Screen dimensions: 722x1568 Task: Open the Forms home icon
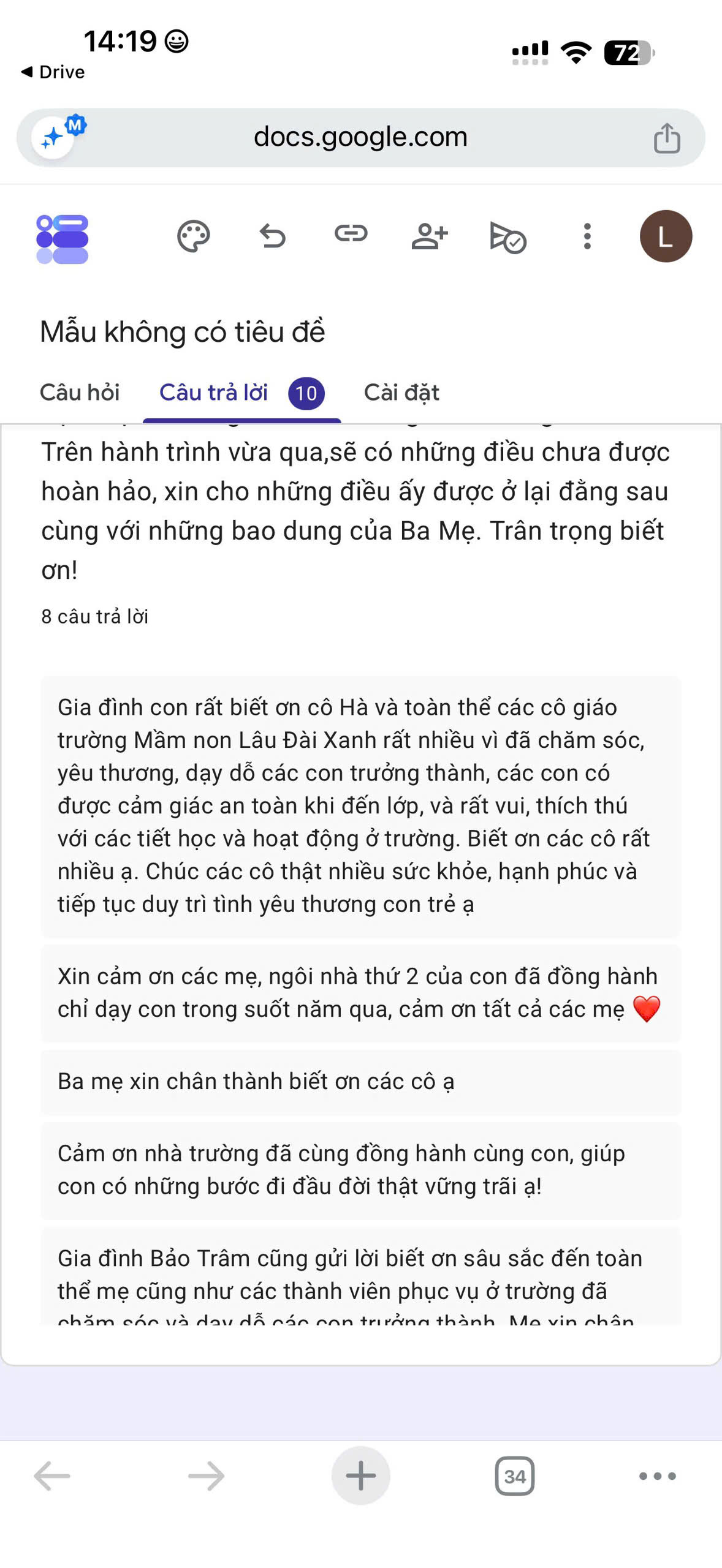point(63,239)
